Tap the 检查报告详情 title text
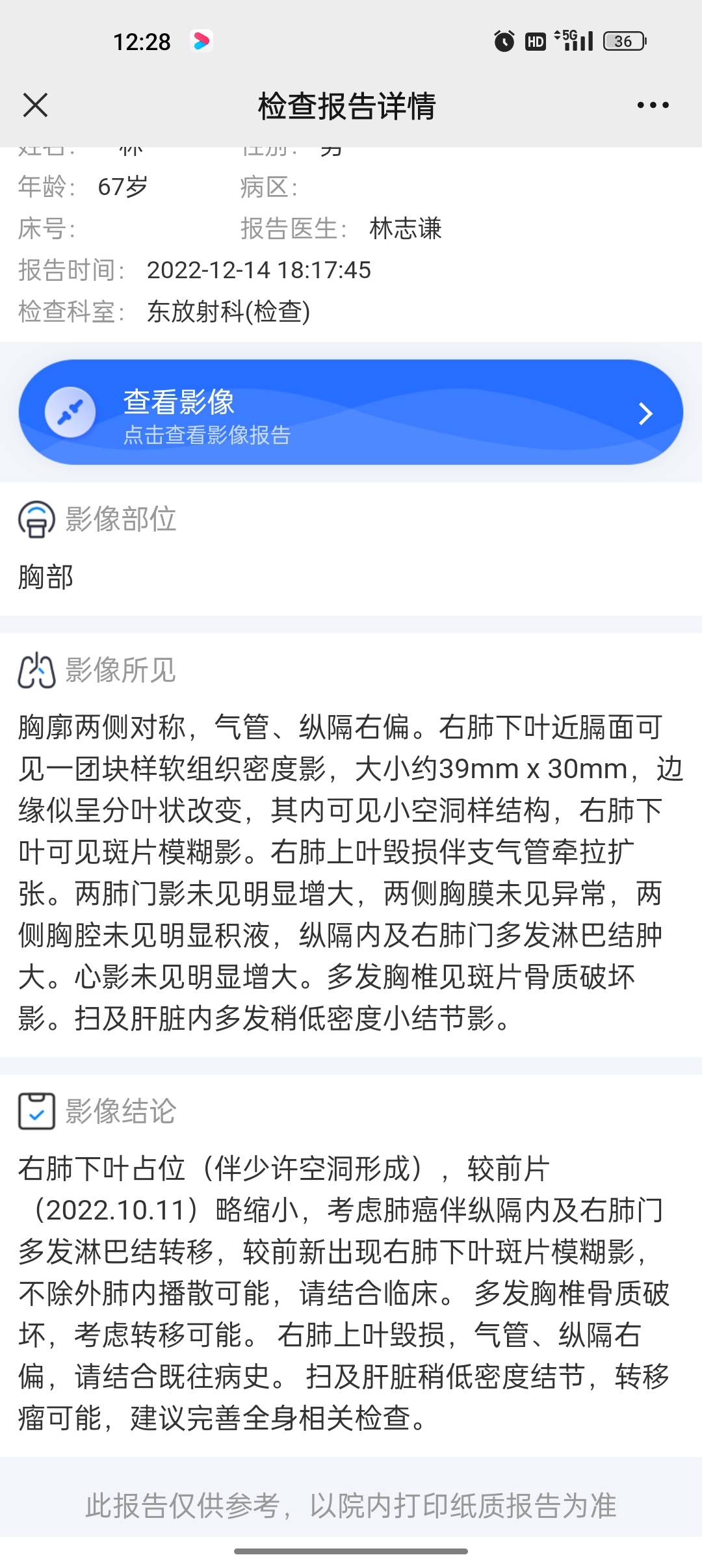702x1568 pixels. tap(349, 104)
